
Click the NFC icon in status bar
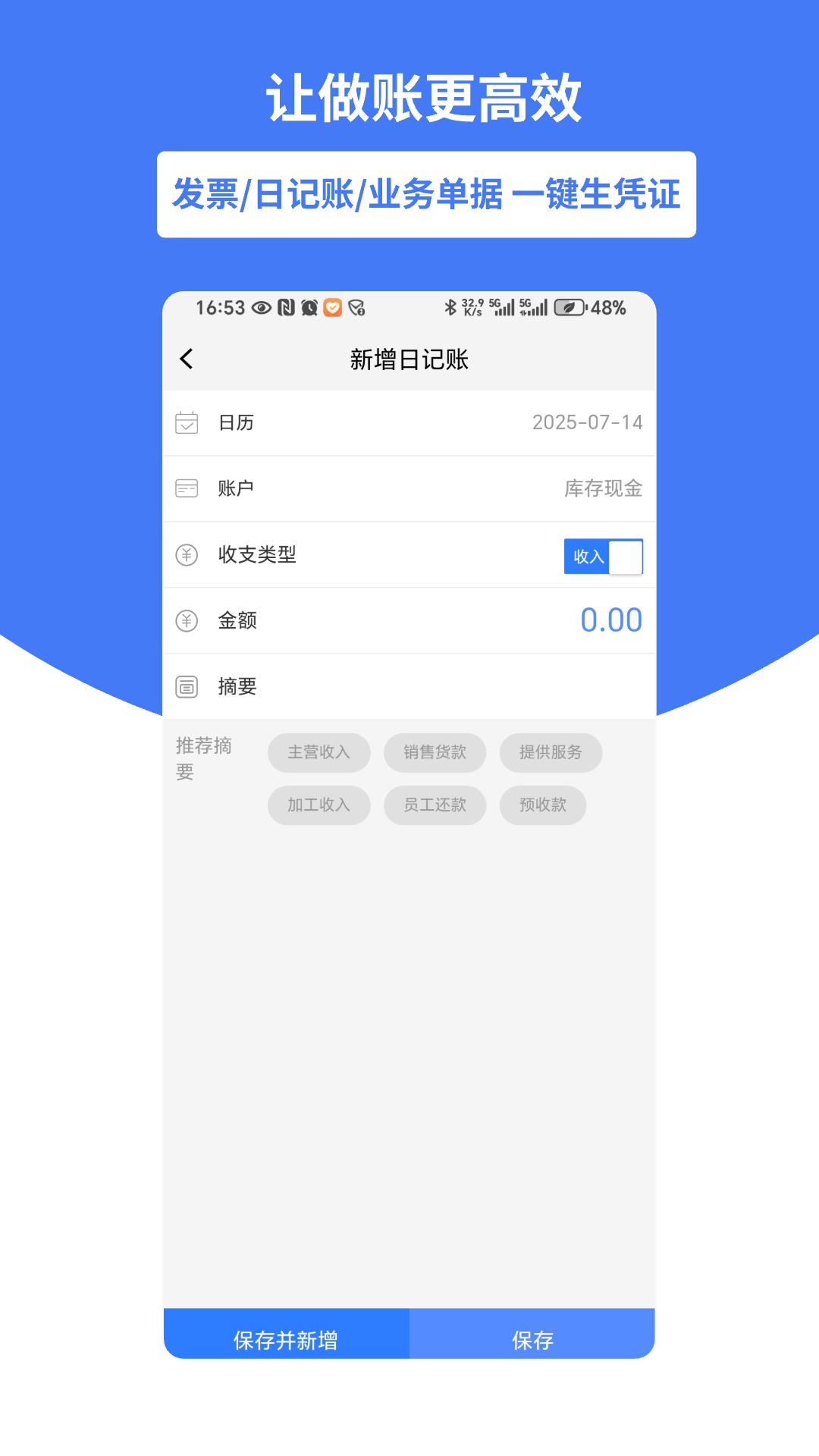click(284, 308)
